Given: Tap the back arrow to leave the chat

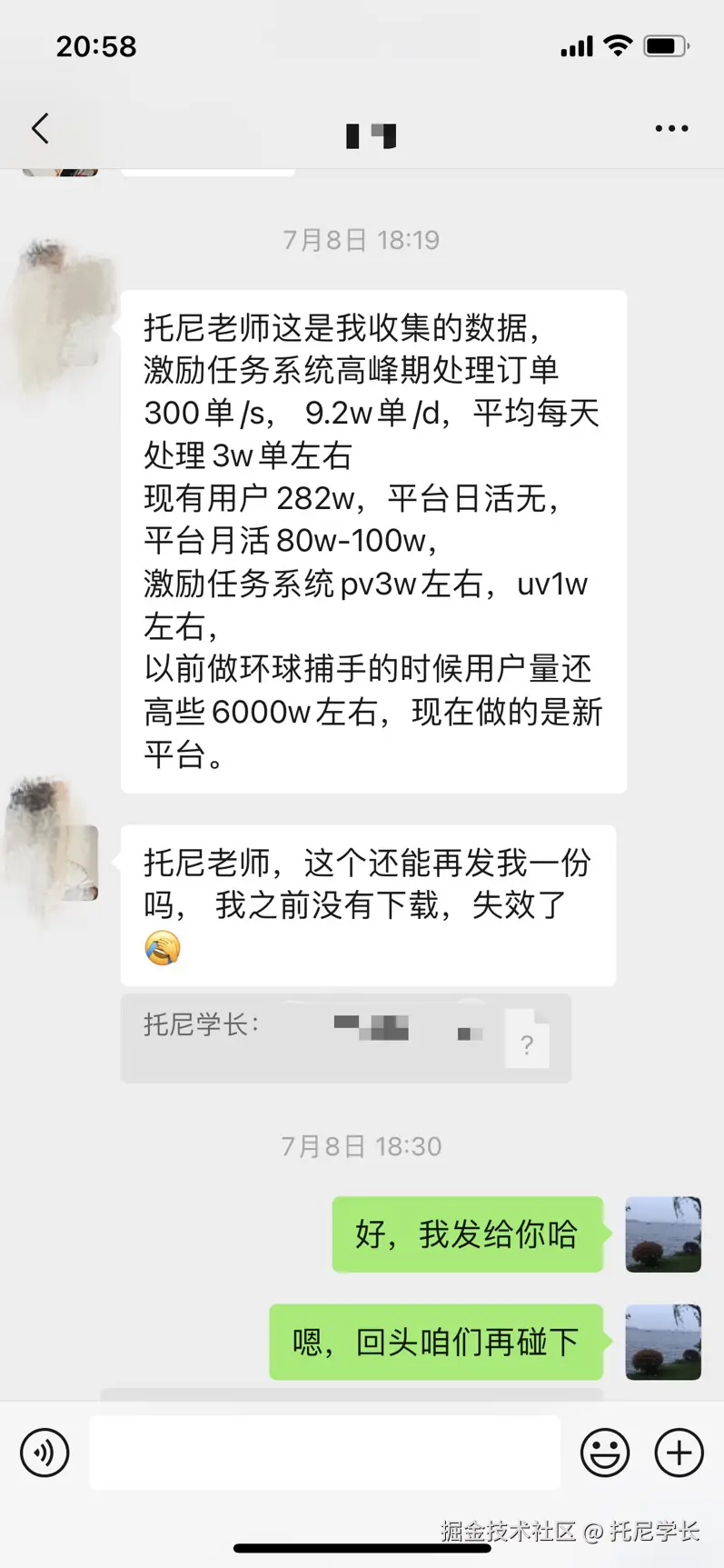Looking at the screenshot, I should pos(39,128).
